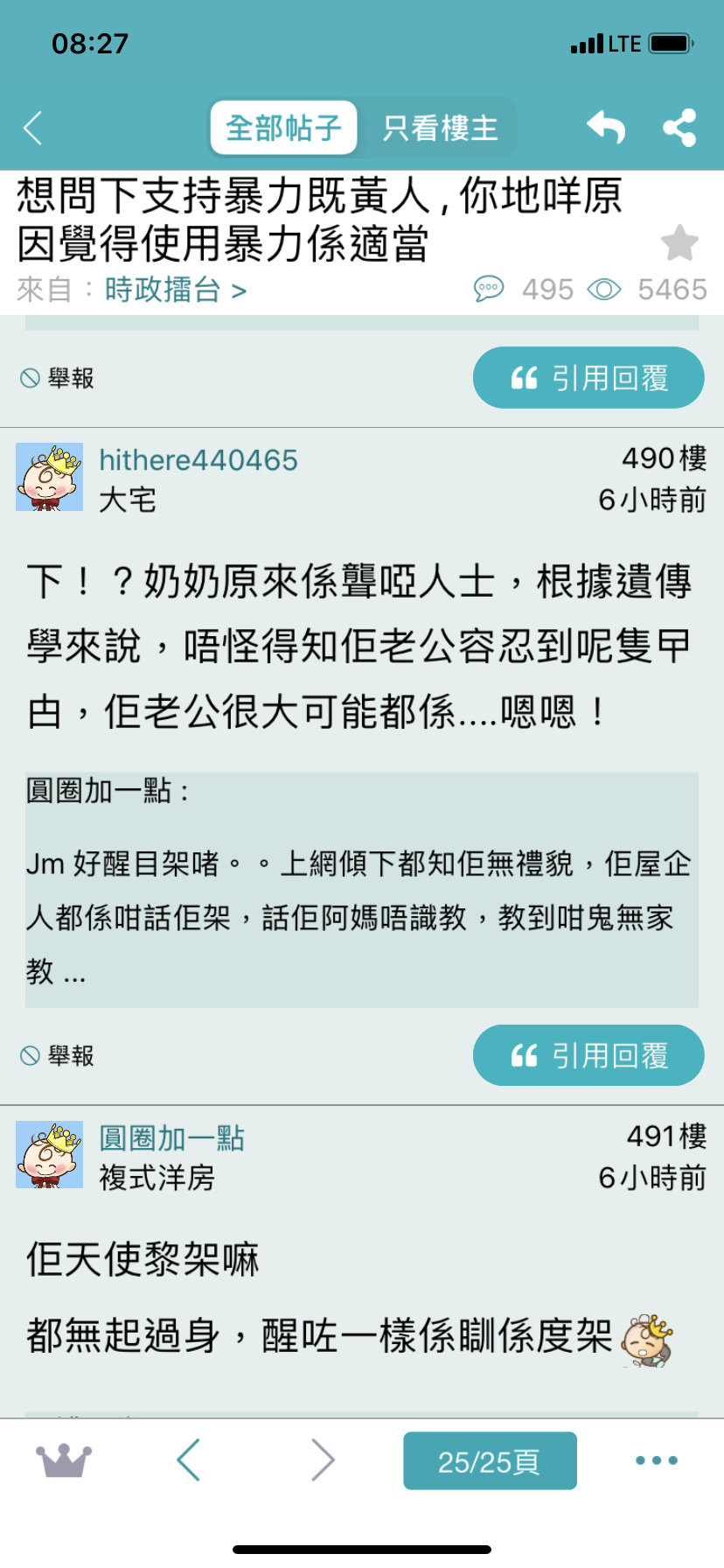
Task: Tap the crown icon in bottom bar
Action: pyautogui.click(x=63, y=1460)
